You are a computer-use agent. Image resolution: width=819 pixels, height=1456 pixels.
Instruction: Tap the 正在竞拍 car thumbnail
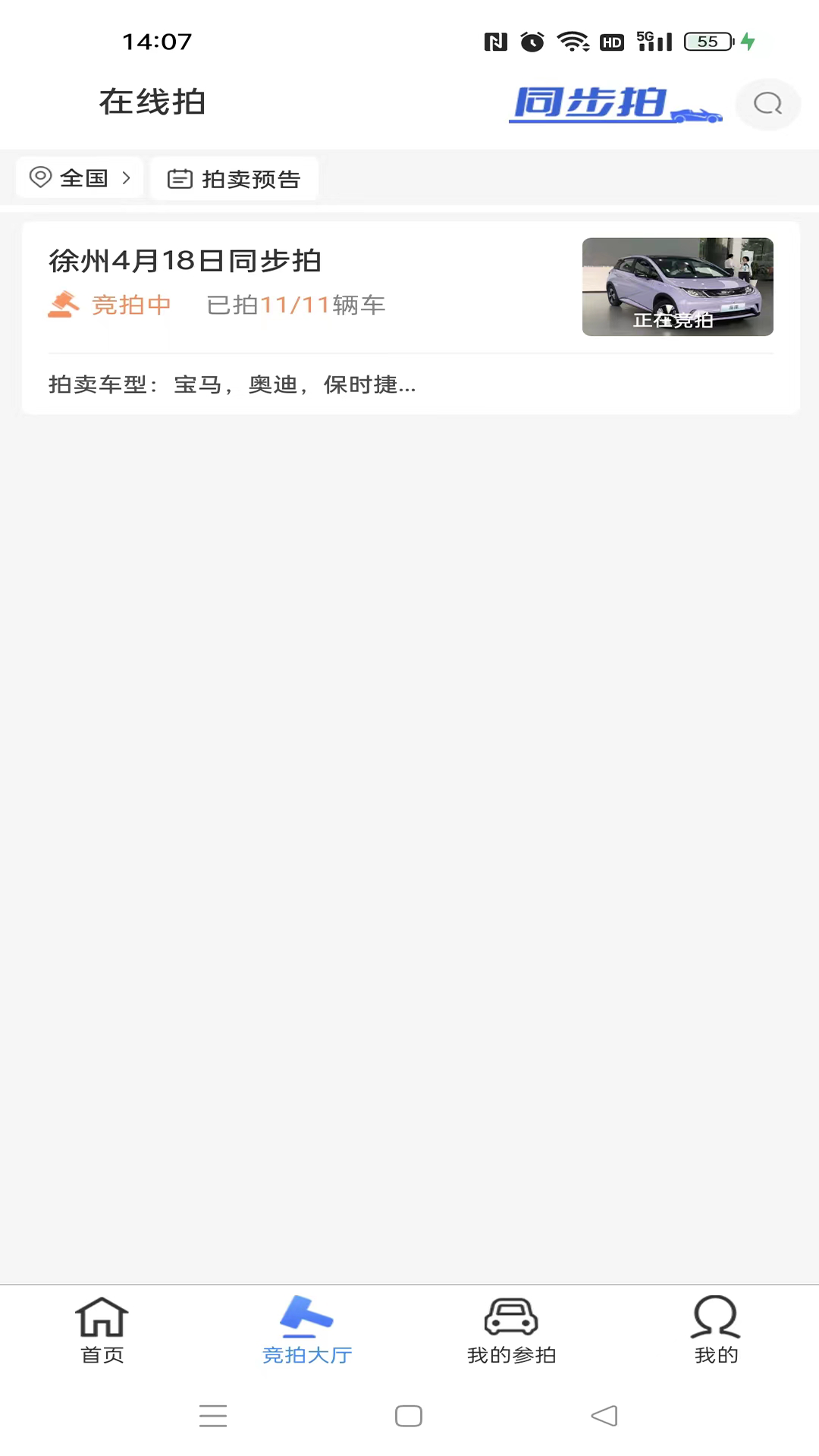[x=677, y=287]
